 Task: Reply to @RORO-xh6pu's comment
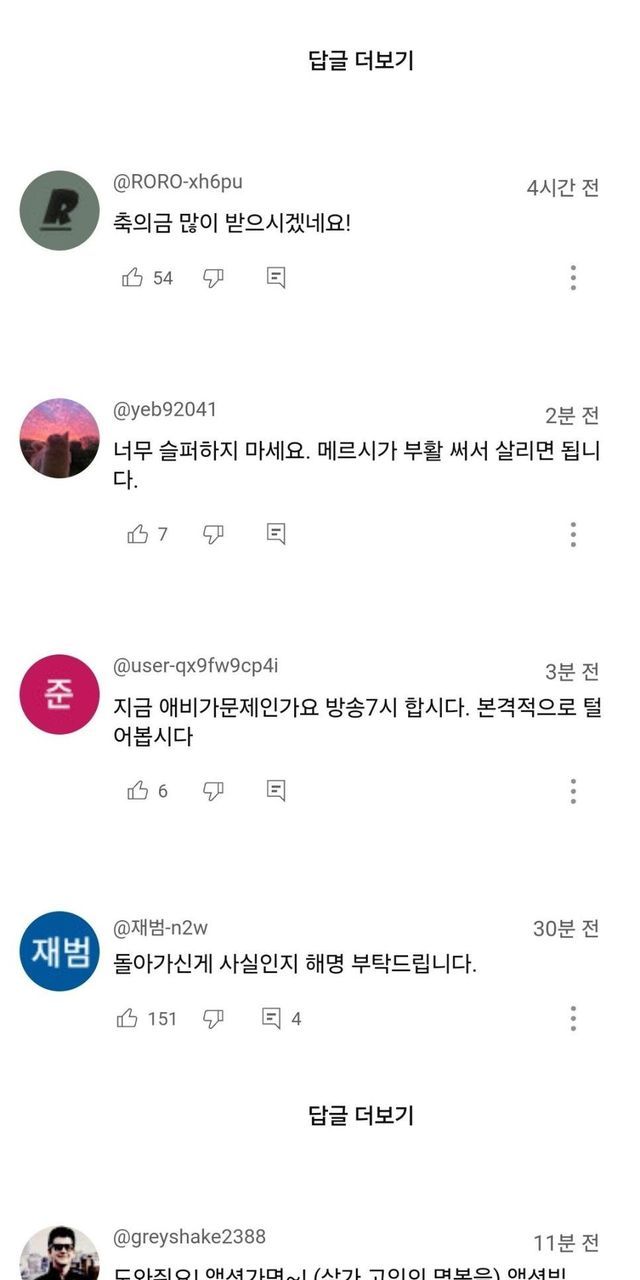pyautogui.click(x=277, y=278)
